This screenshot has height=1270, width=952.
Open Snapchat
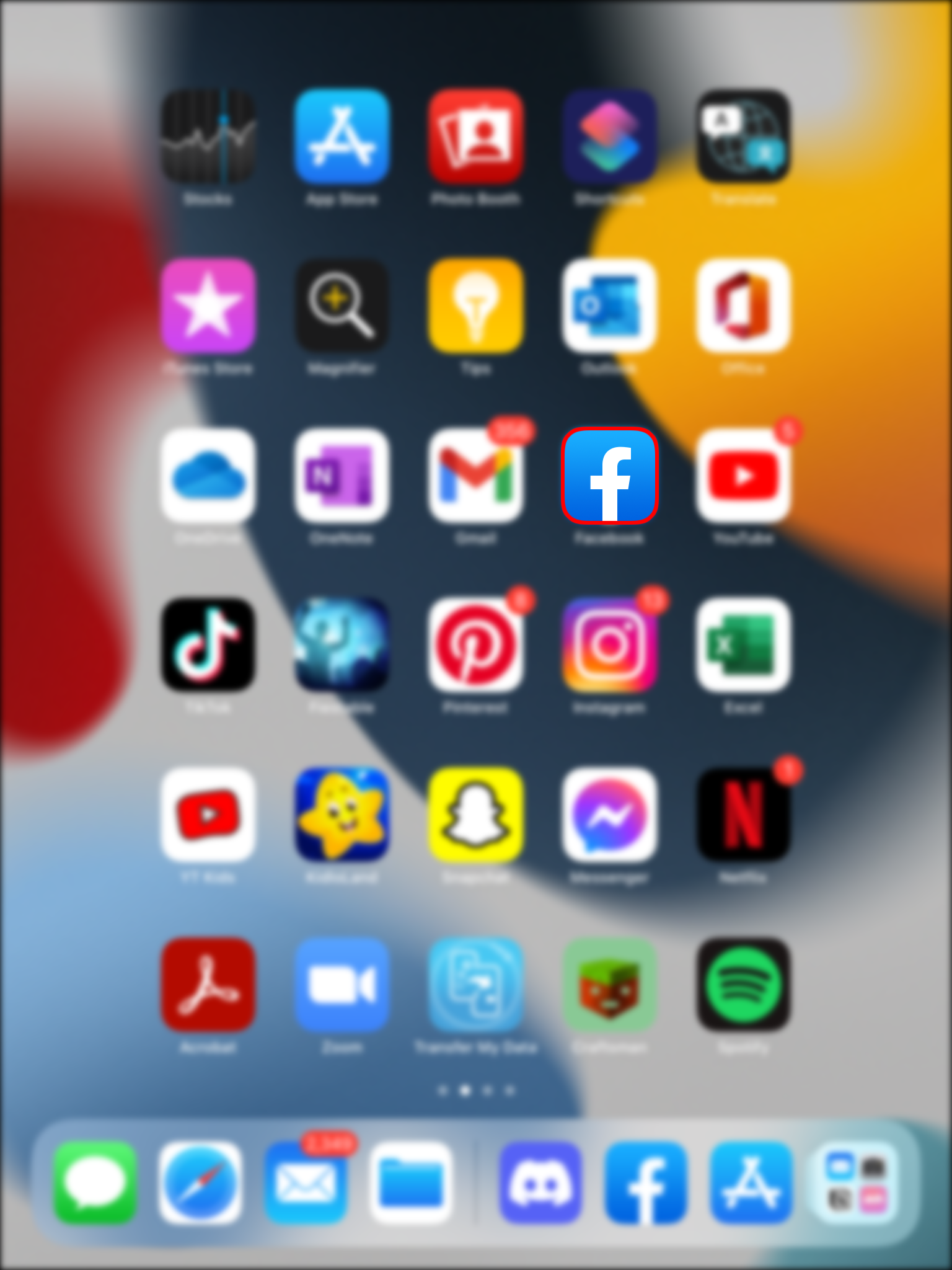475,815
